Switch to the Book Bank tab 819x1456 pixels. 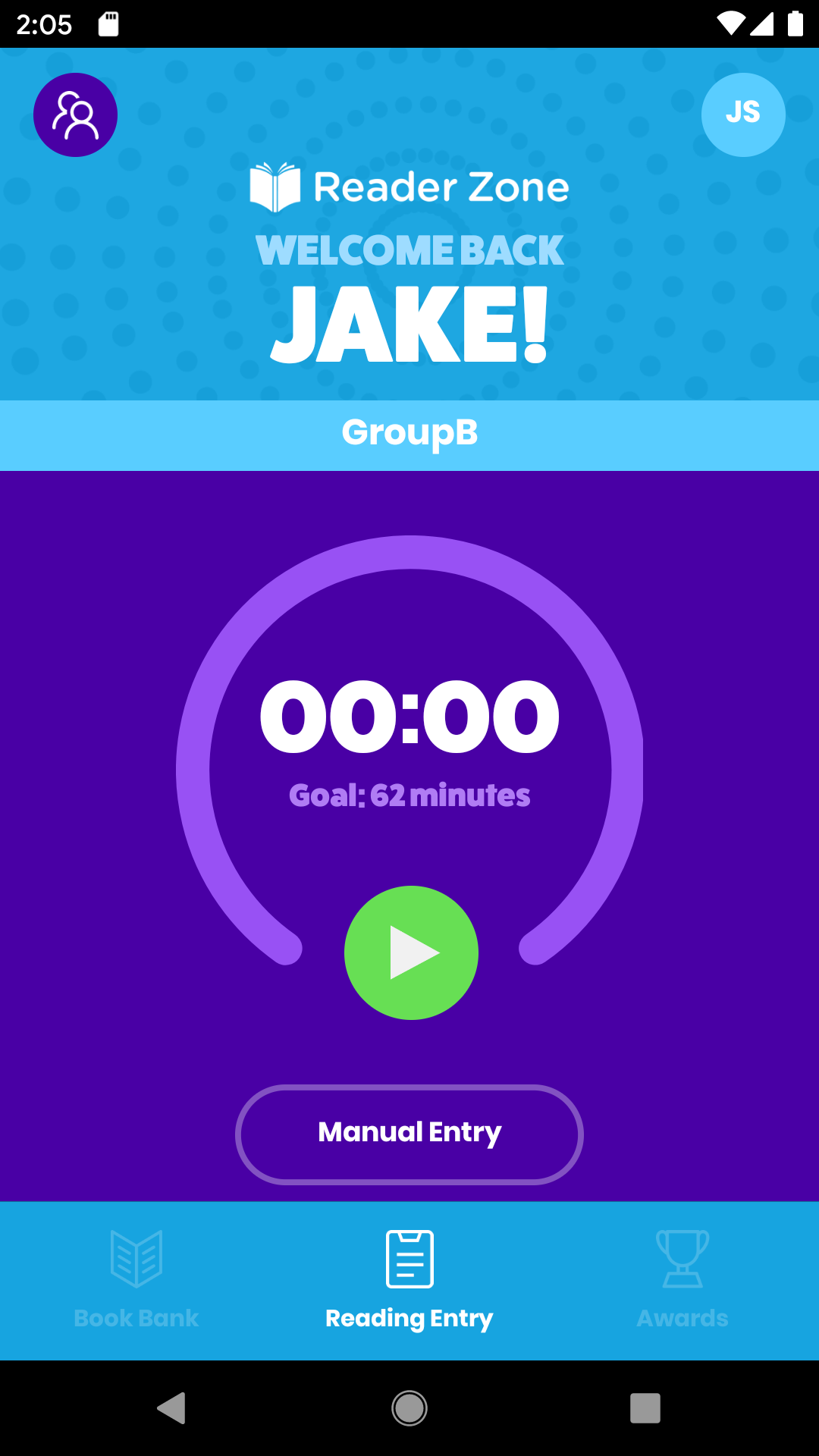(x=136, y=1280)
